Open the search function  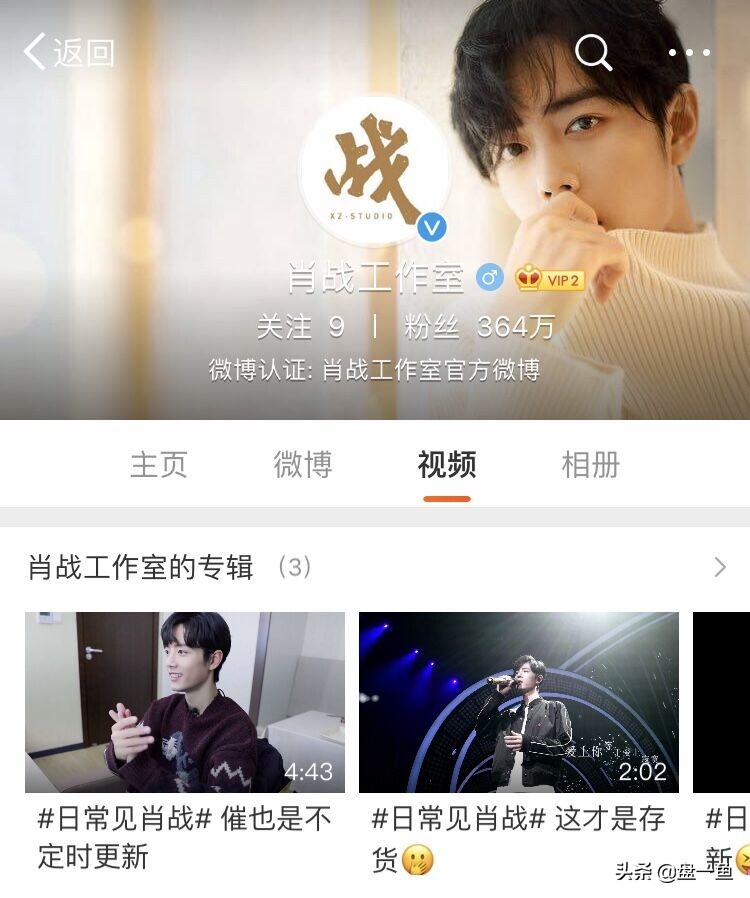tap(593, 54)
